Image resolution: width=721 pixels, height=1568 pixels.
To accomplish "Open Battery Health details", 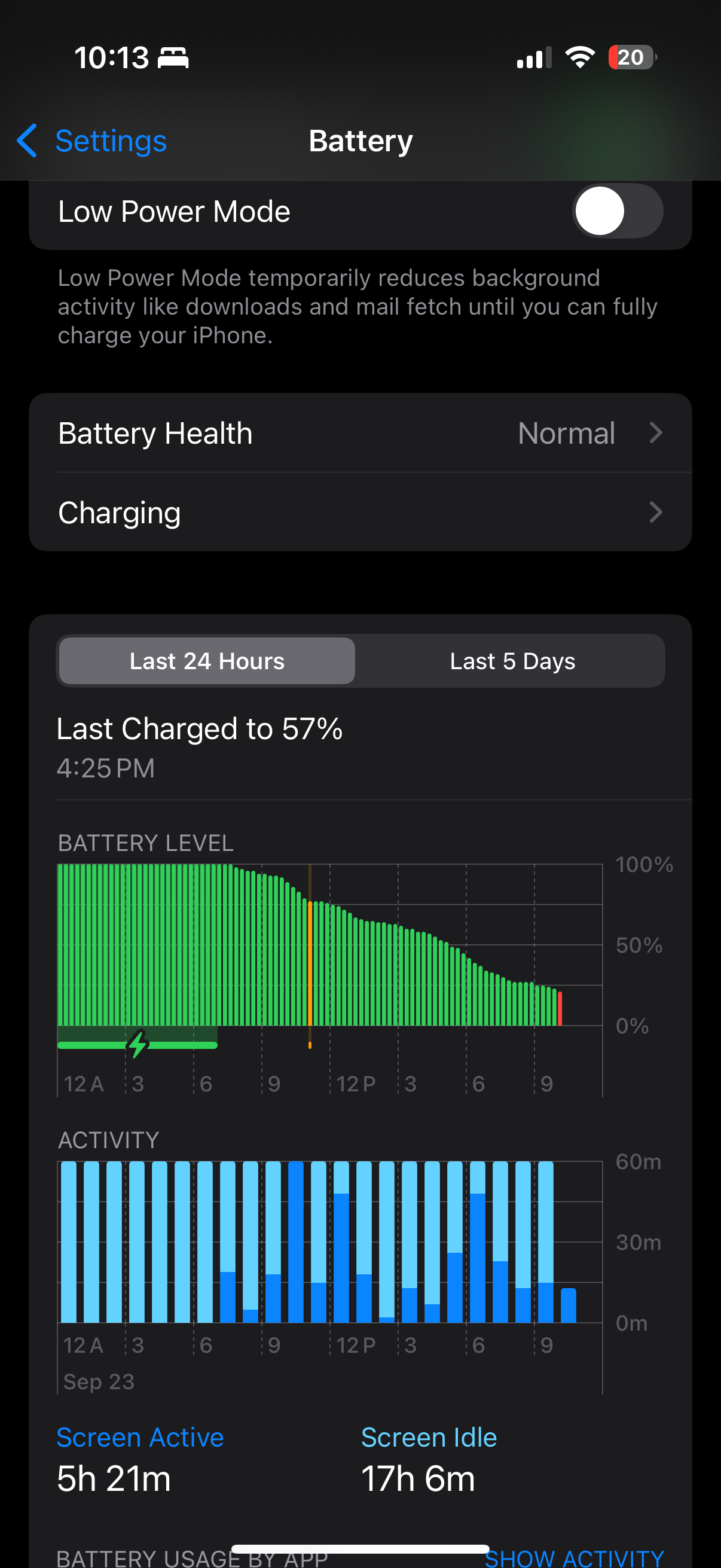I will coord(360,433).
